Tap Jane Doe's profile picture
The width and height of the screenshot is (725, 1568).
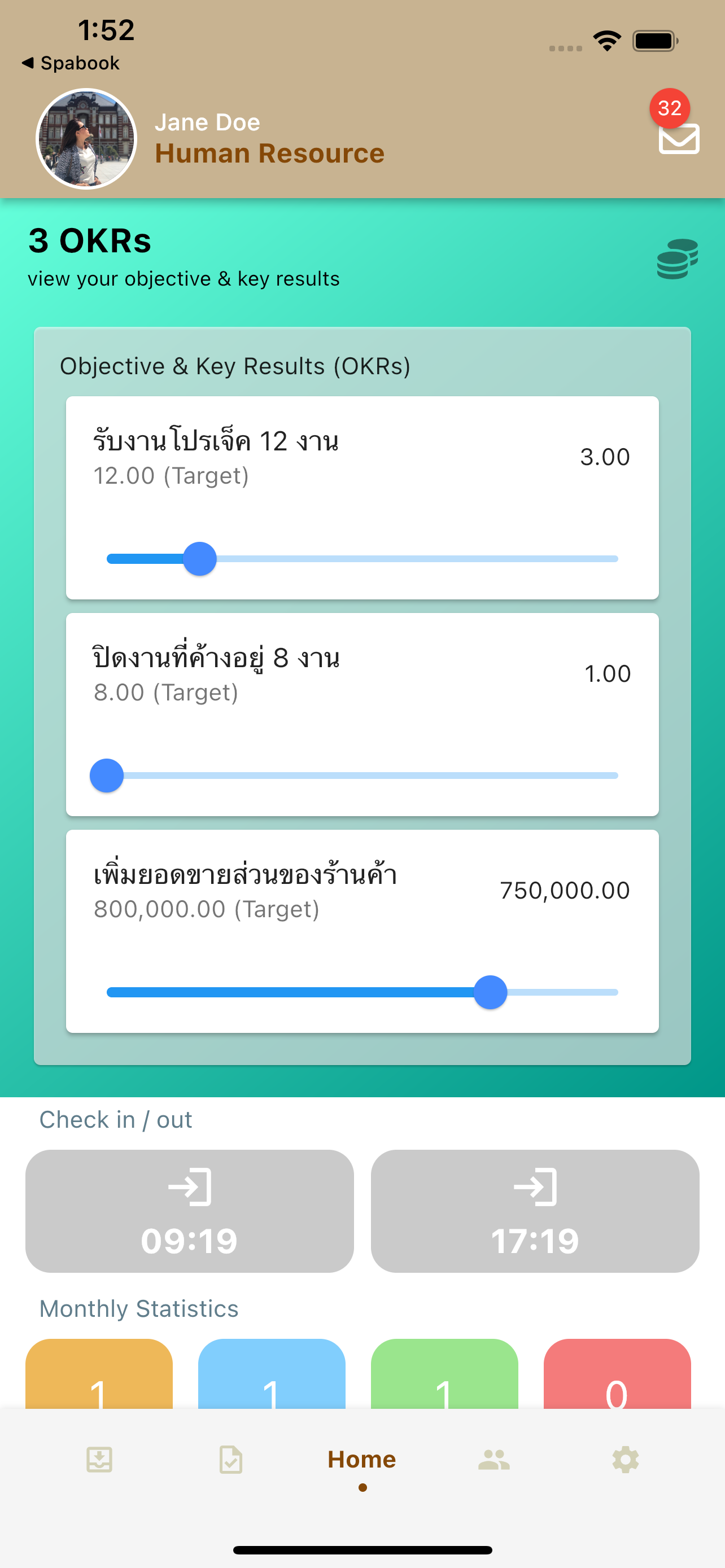click(86, 139)
